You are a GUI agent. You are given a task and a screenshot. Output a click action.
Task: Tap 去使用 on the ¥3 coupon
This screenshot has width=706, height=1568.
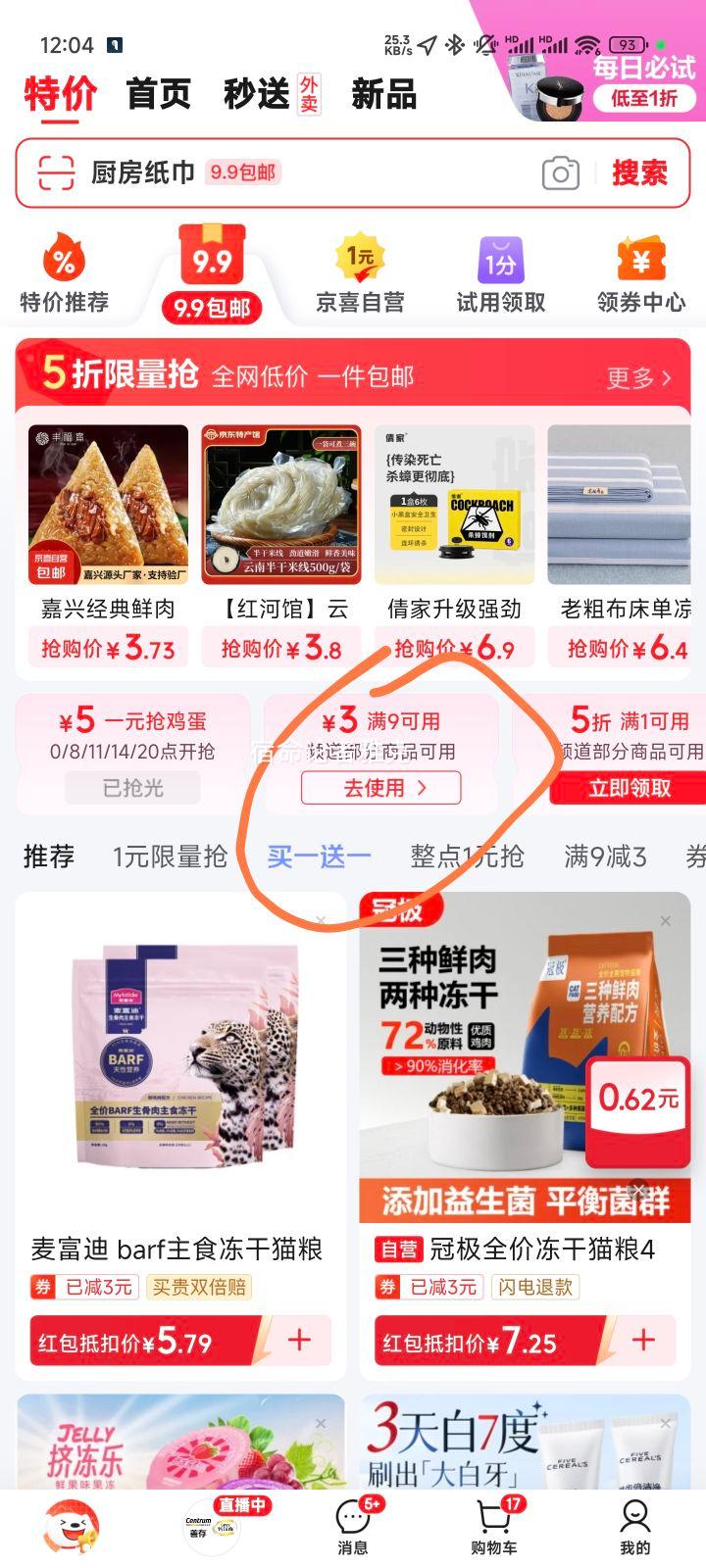click(381, 788)
